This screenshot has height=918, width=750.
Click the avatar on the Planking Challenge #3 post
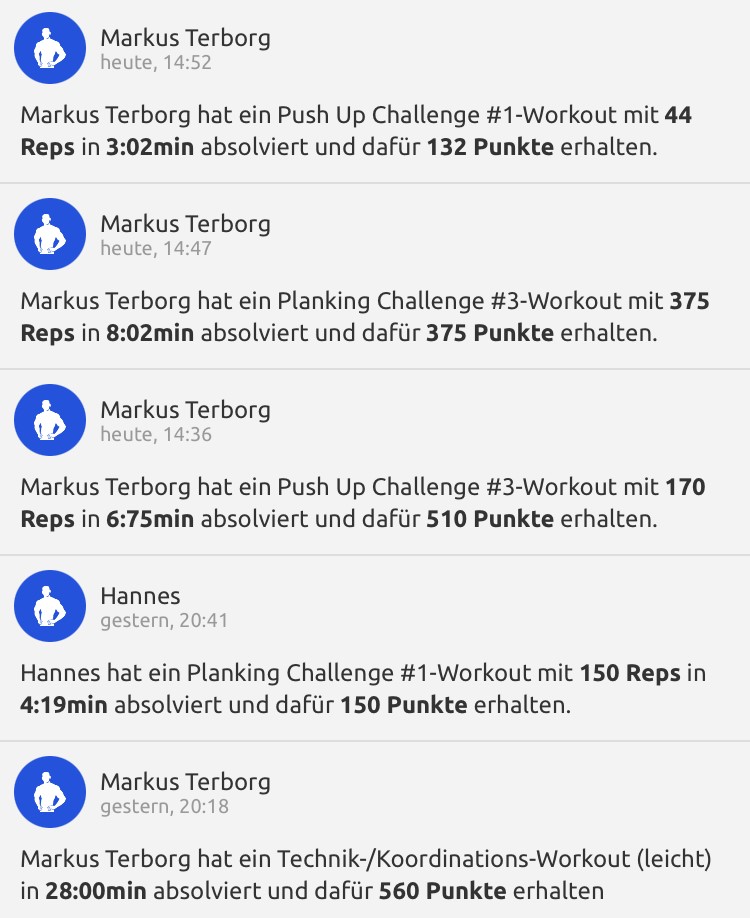coord(49,234)
